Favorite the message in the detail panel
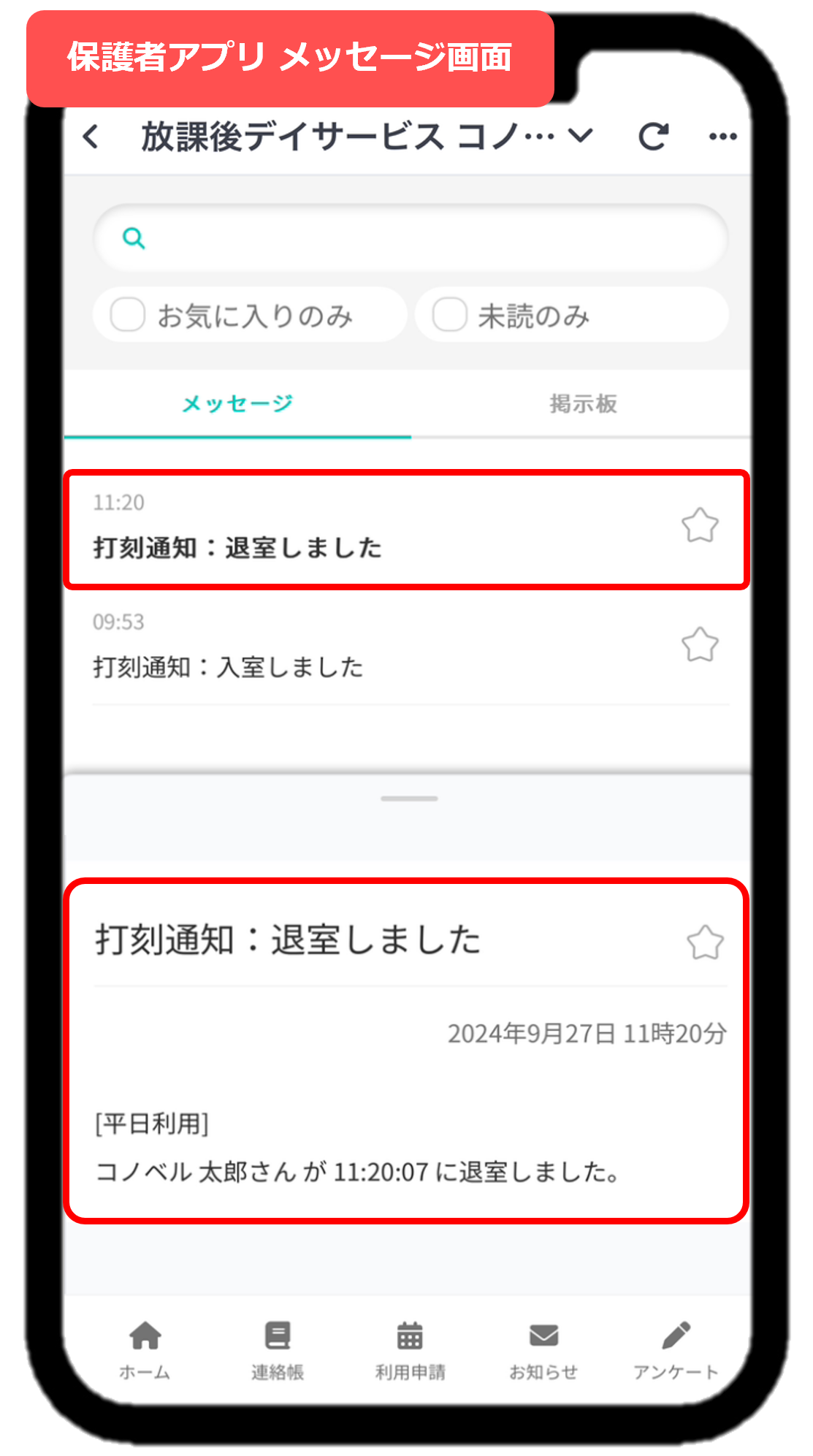Viewport: 813px width, 1456px height. click(705, 942)
